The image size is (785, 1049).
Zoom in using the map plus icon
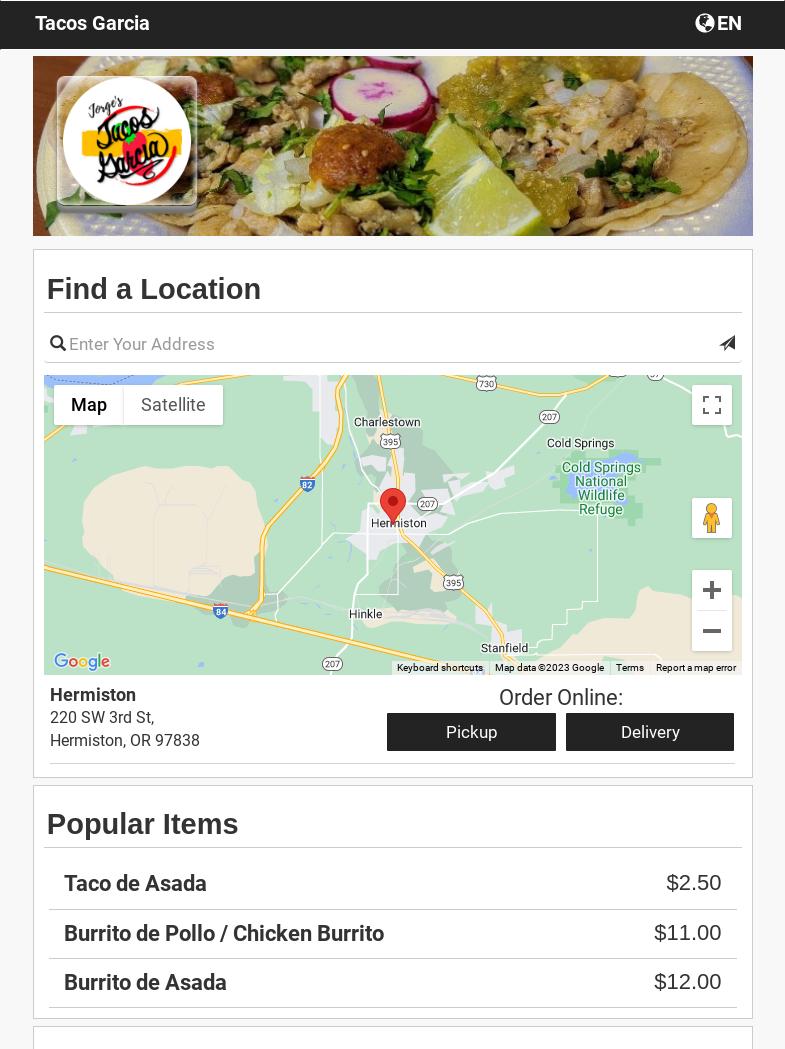point(711,589)
